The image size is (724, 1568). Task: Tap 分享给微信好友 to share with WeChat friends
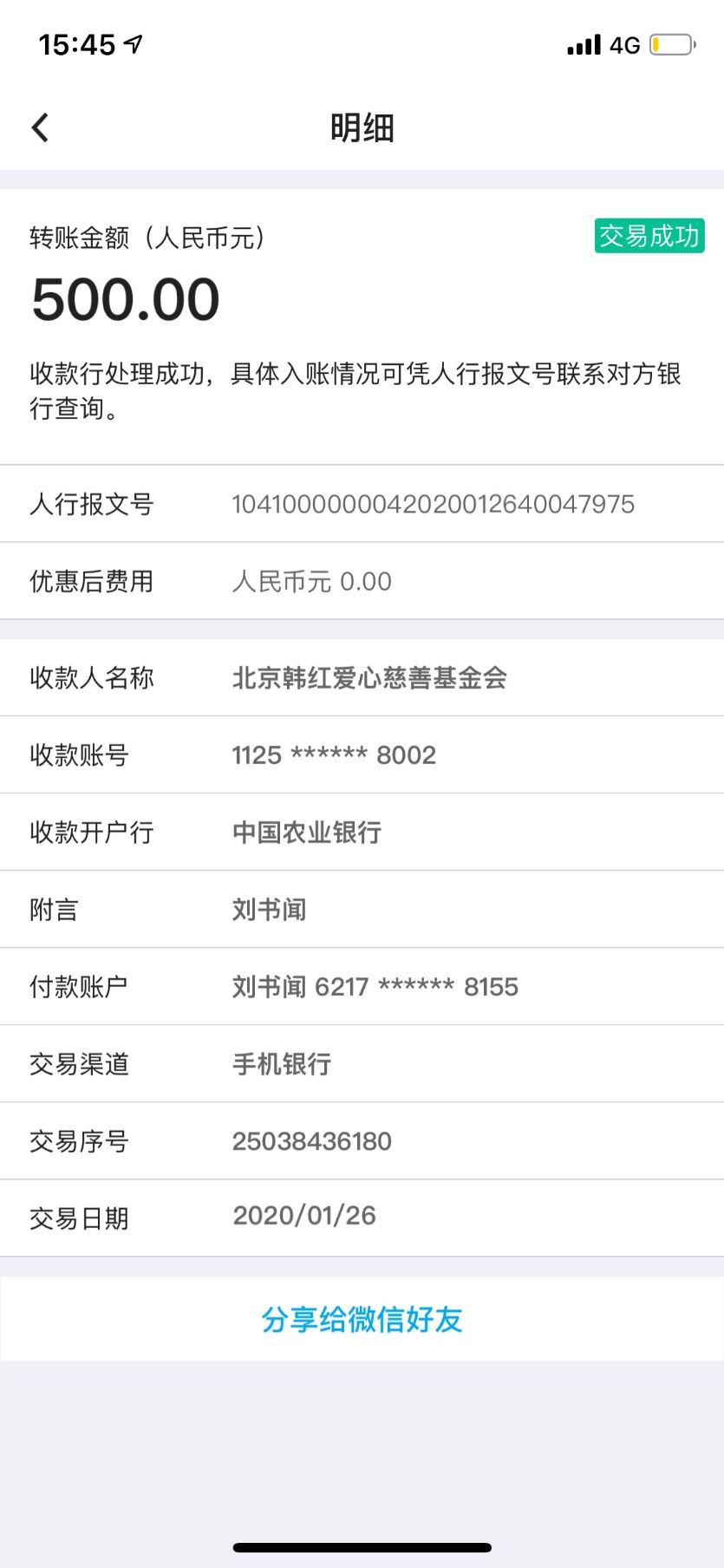[362, 1318]
